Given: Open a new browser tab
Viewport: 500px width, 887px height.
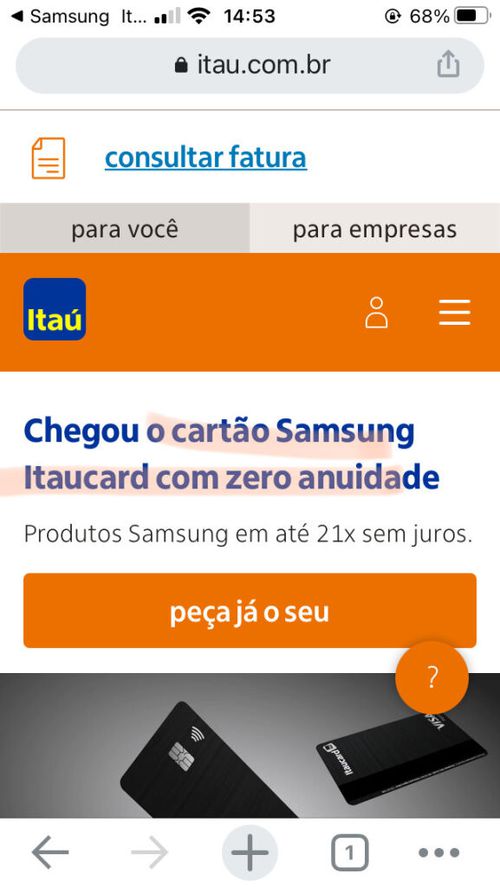Looking at the screenshot, I should tap(249, 852).
